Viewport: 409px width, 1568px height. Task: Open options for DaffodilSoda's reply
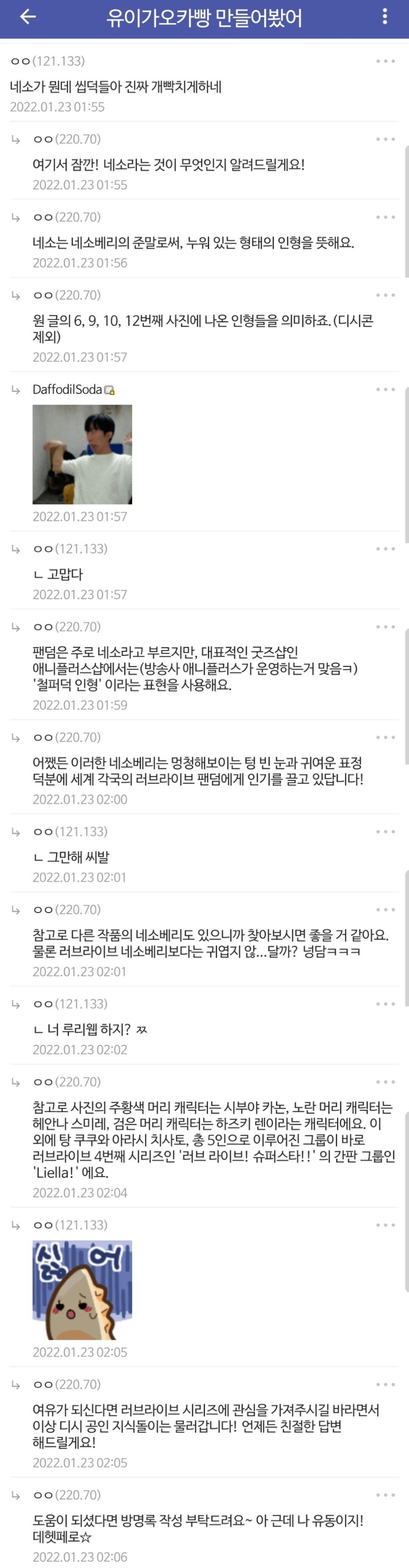385,390
